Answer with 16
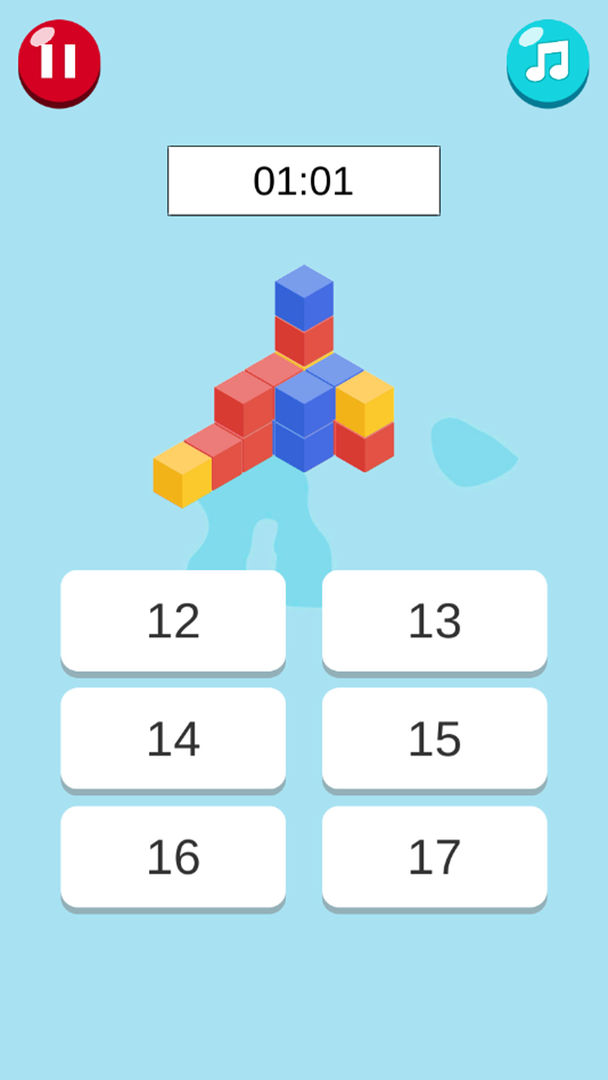 (173, 857)
